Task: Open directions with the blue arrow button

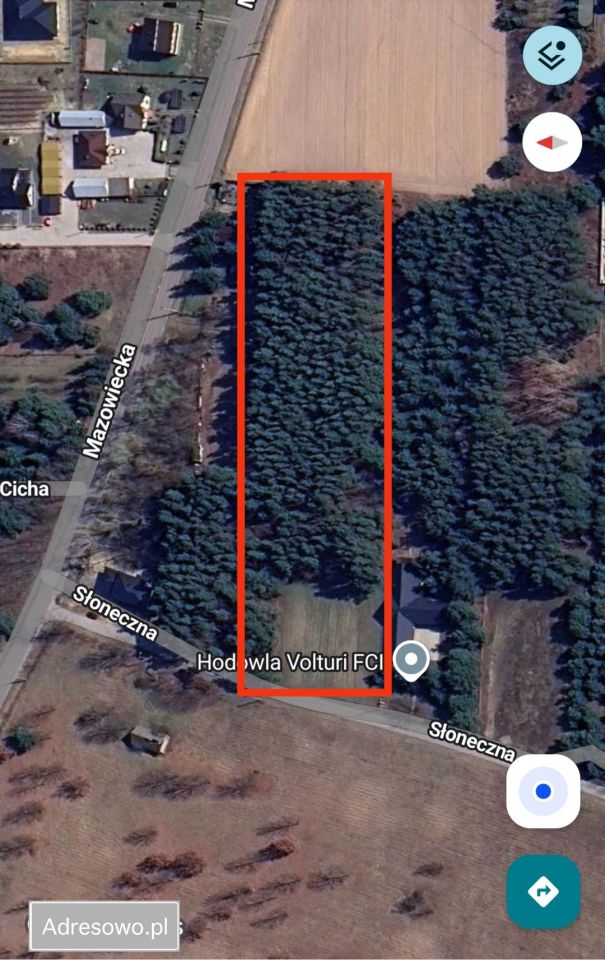Action: tap(543, 891)
